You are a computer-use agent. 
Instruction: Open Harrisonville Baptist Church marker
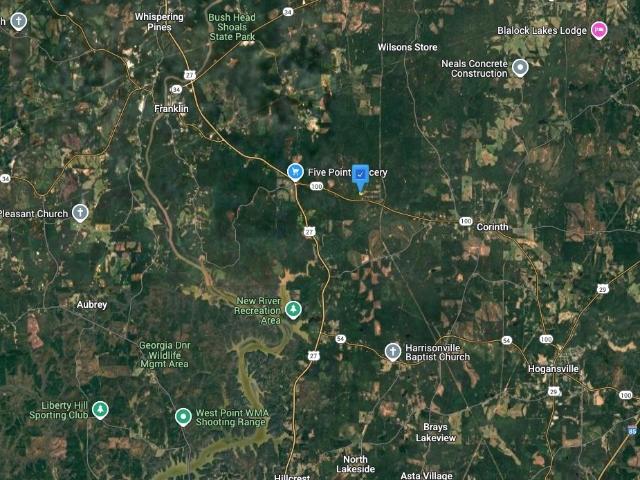(392, 350)
